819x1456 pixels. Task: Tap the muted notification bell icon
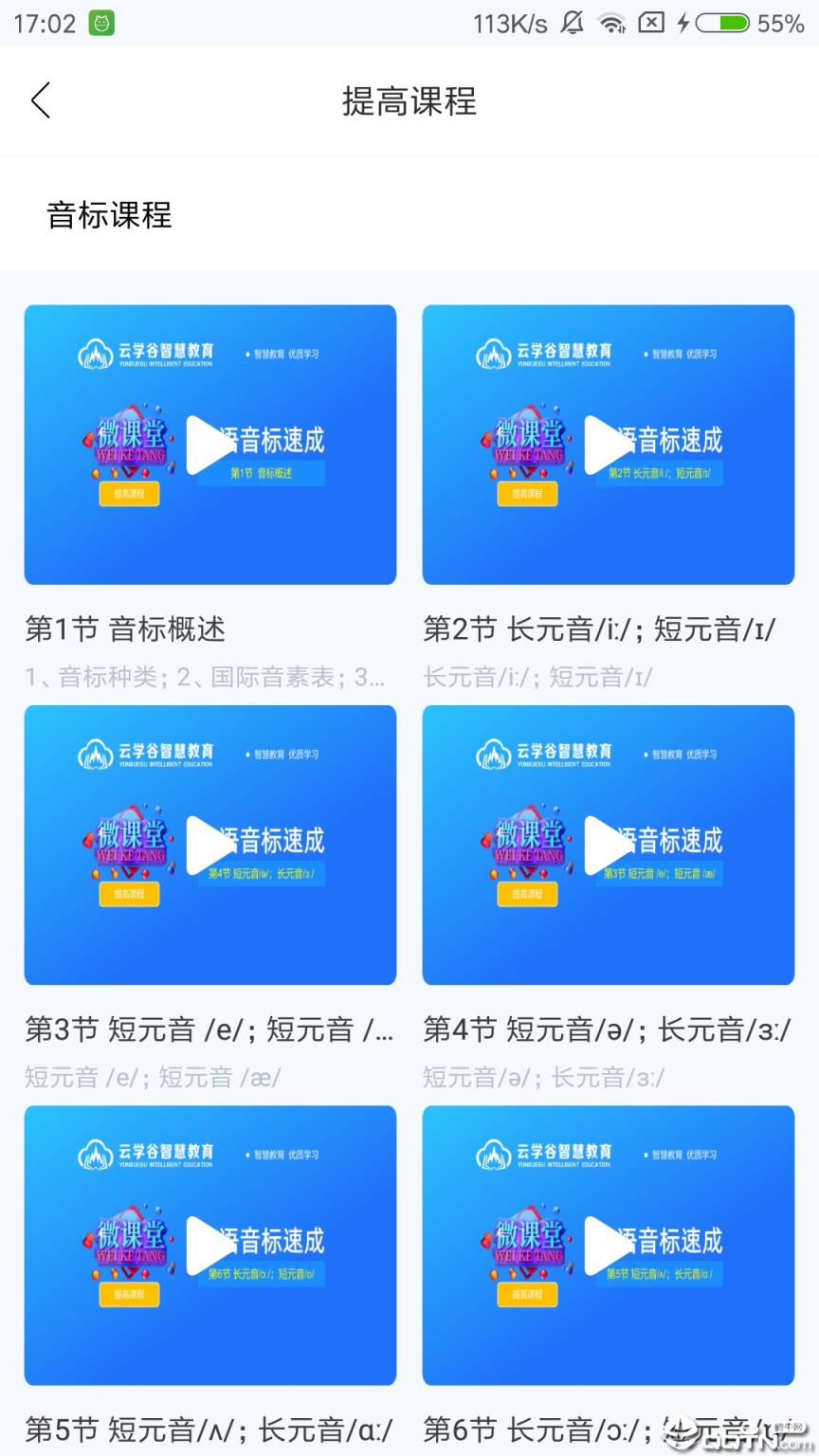(571, 23)
